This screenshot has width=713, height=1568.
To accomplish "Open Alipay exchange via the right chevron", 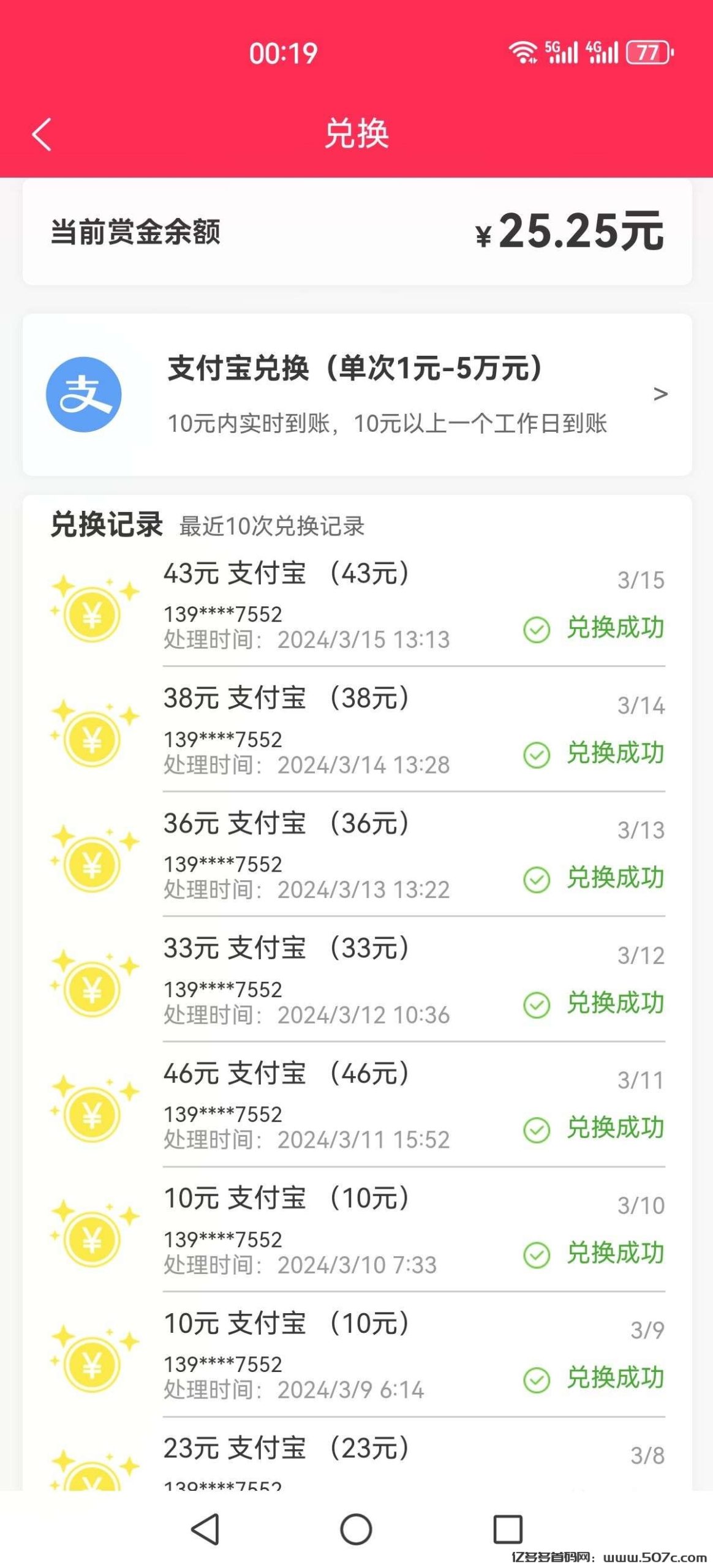I will [660, 394].
